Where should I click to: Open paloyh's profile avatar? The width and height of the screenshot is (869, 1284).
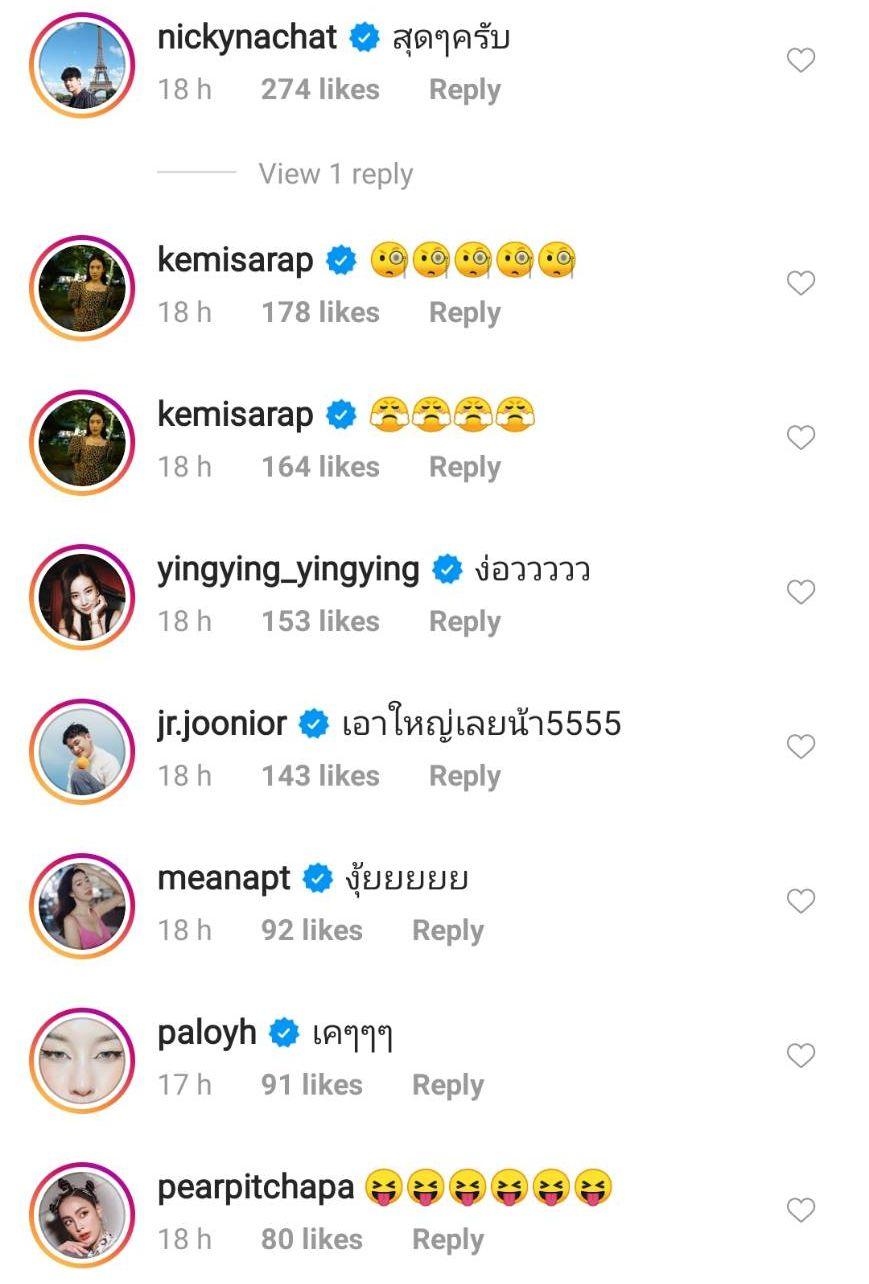click(82, 1059)
